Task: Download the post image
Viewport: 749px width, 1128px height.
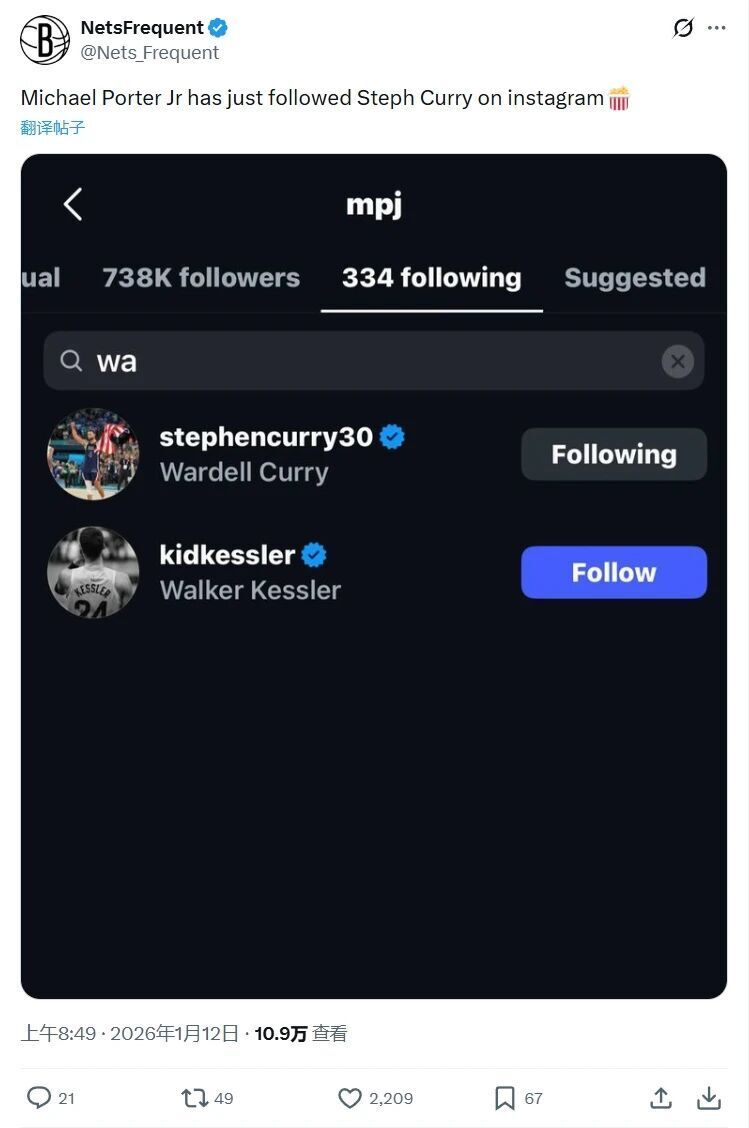Action: (x=709, y=1098)
